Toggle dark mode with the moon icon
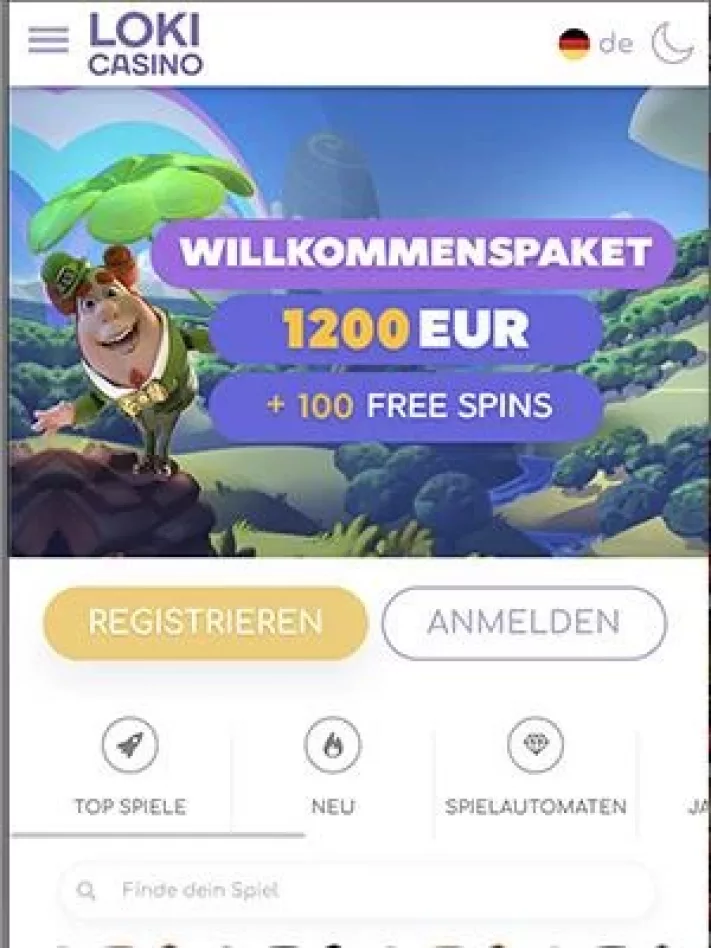Image resolution: width=711 pixels, height=948 pixels. pos(672,44)
